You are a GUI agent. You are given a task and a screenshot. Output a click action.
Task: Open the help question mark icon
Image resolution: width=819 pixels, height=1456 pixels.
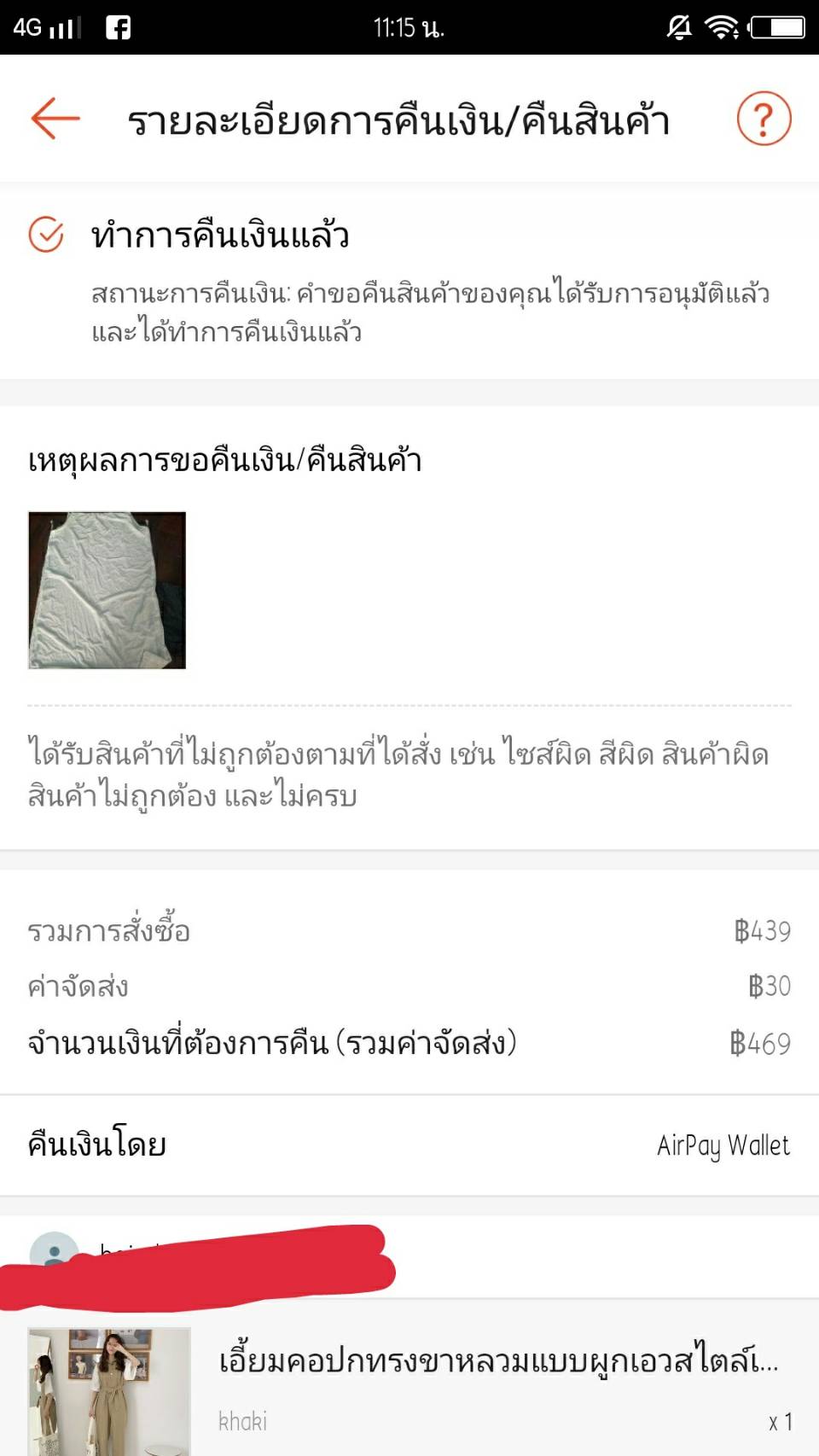pos(764,119)
